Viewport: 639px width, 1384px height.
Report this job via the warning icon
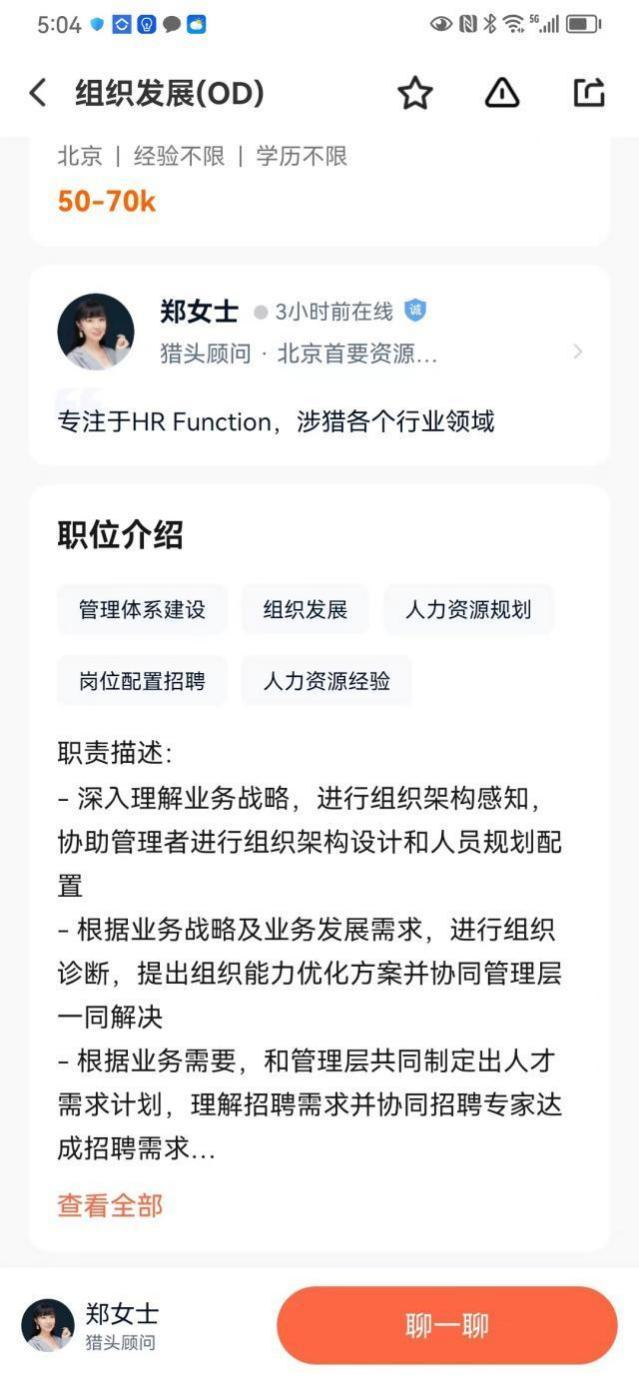click(502, 94)
